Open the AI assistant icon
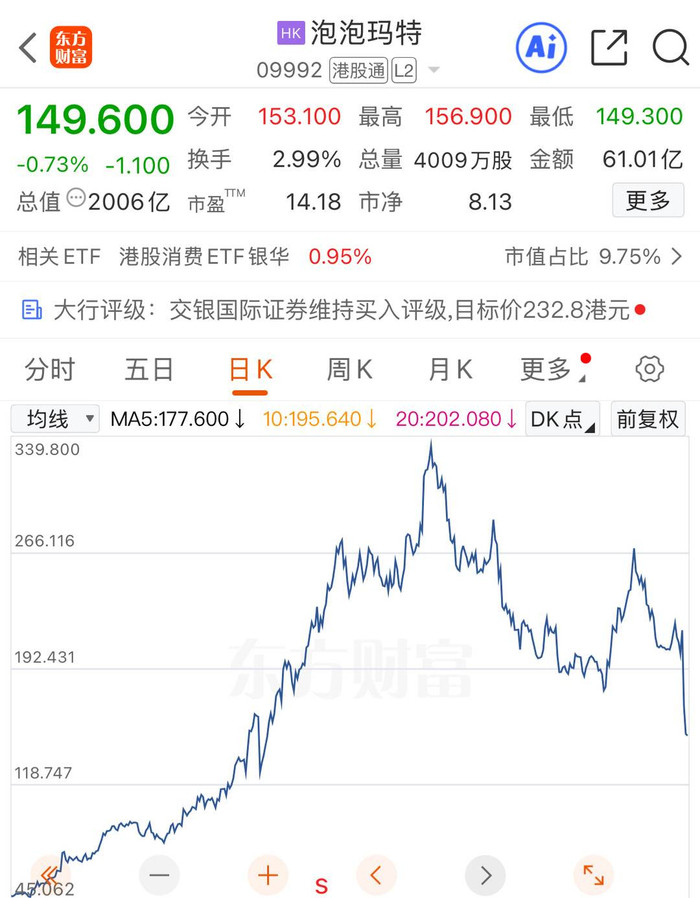Viewport: 700px width, 898px height. (x=541, y=47)
